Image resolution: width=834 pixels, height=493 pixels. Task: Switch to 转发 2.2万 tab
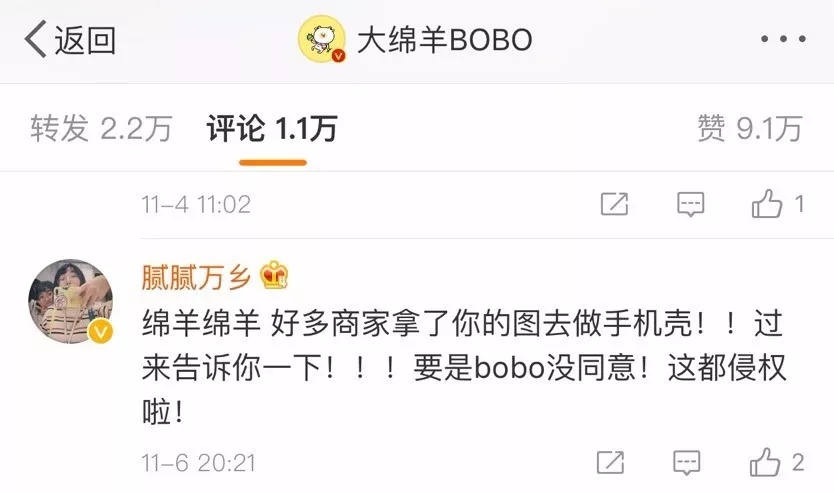coord(100,128)
